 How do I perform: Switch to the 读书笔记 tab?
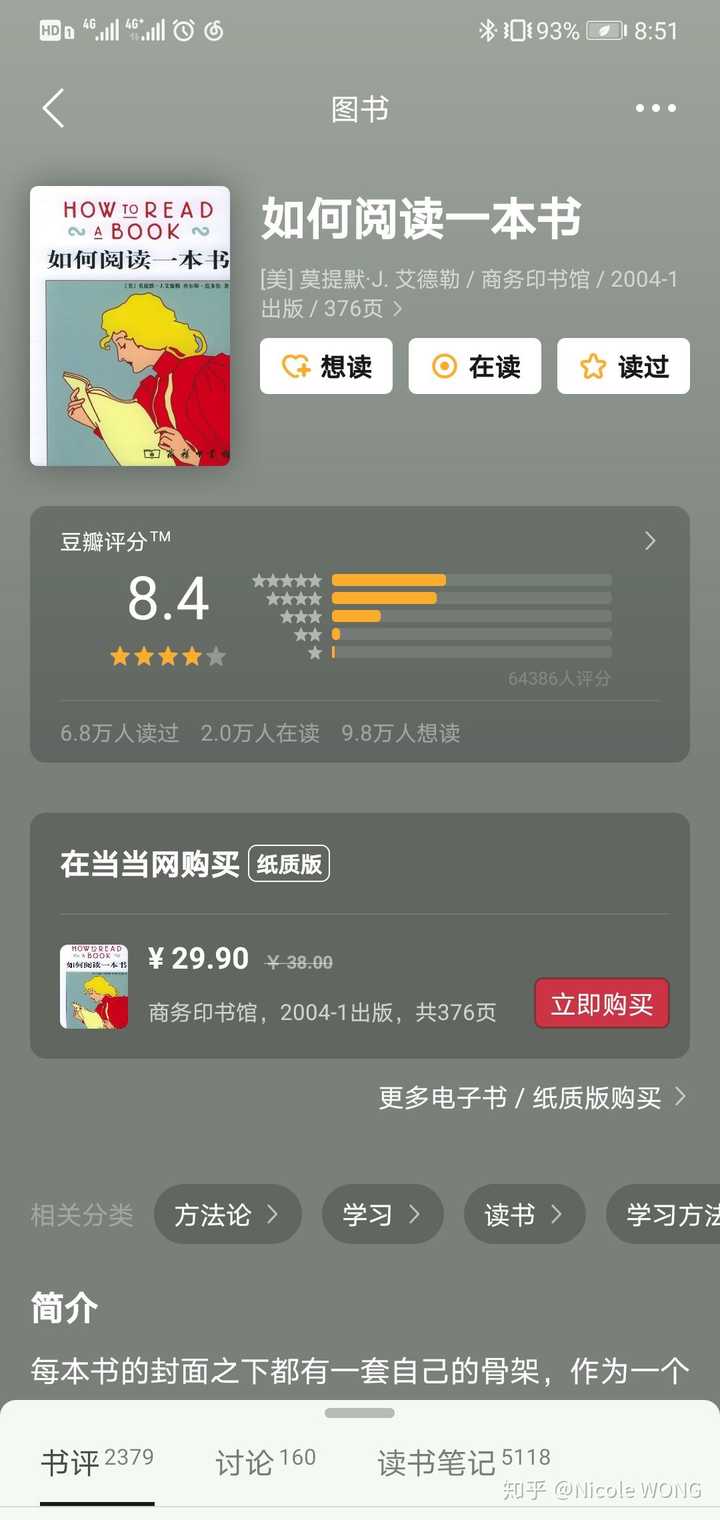pos(464,1461)
